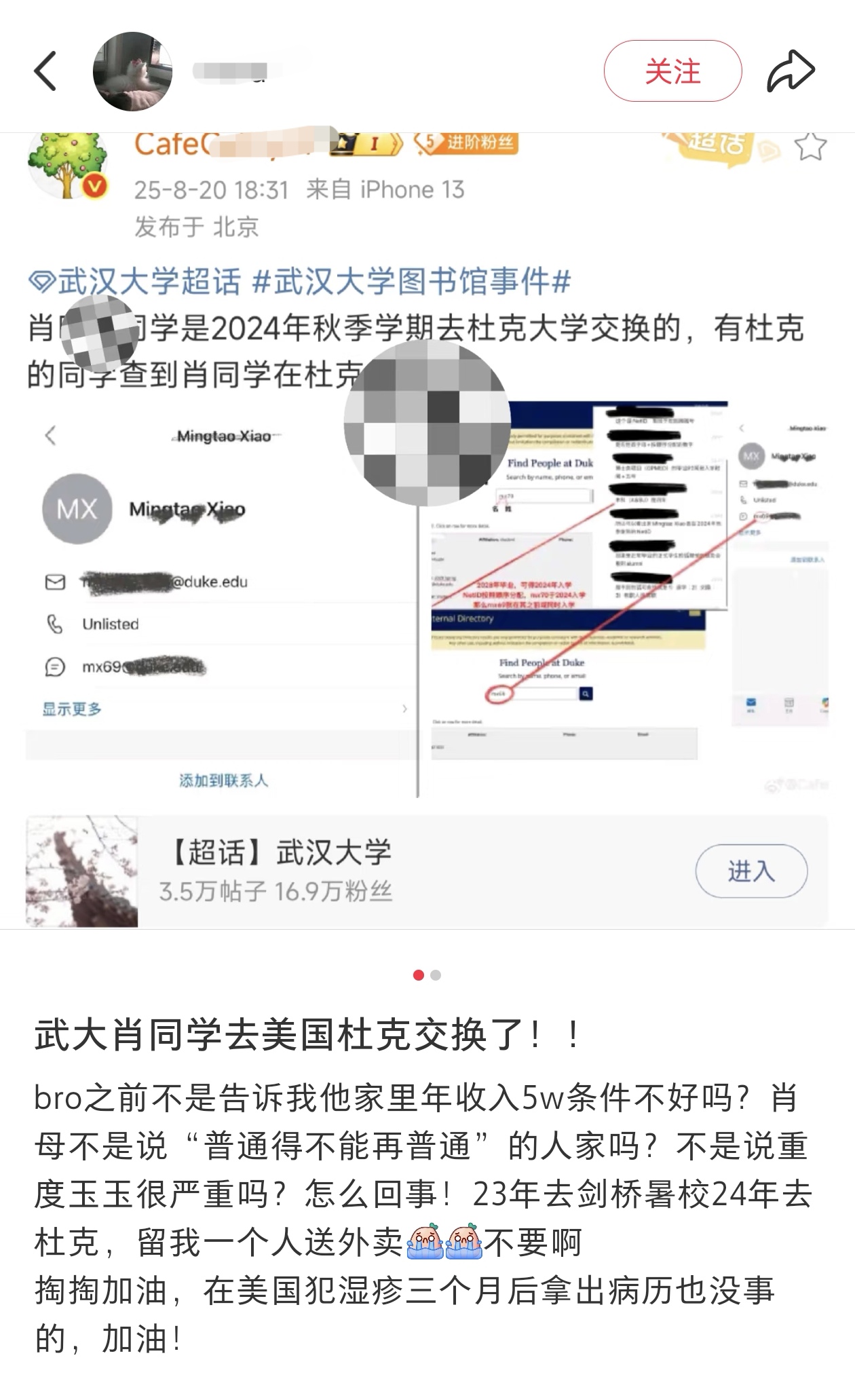Share this post
855x1400 pixels.
tap(791, 71)
